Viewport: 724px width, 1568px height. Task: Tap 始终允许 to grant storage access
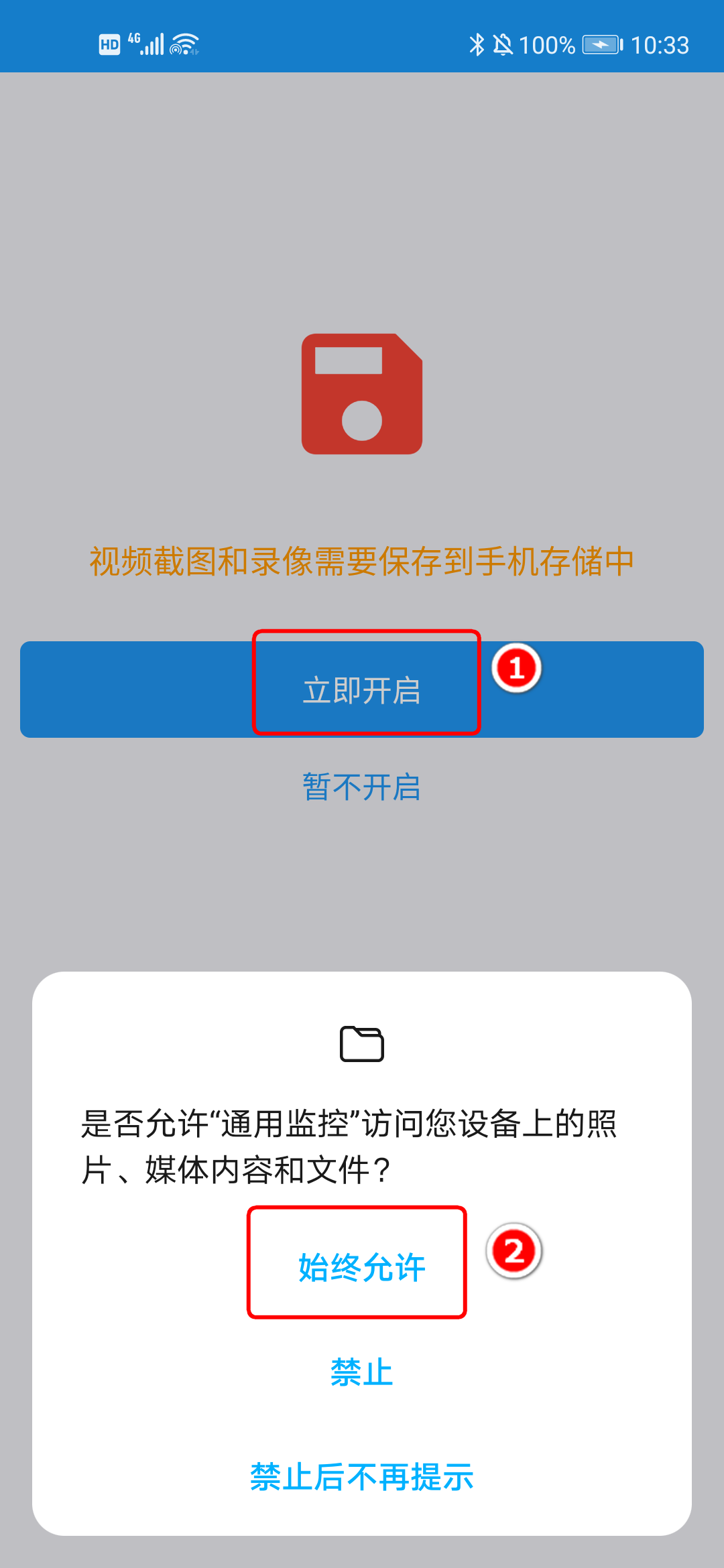tap(361, 1266)
